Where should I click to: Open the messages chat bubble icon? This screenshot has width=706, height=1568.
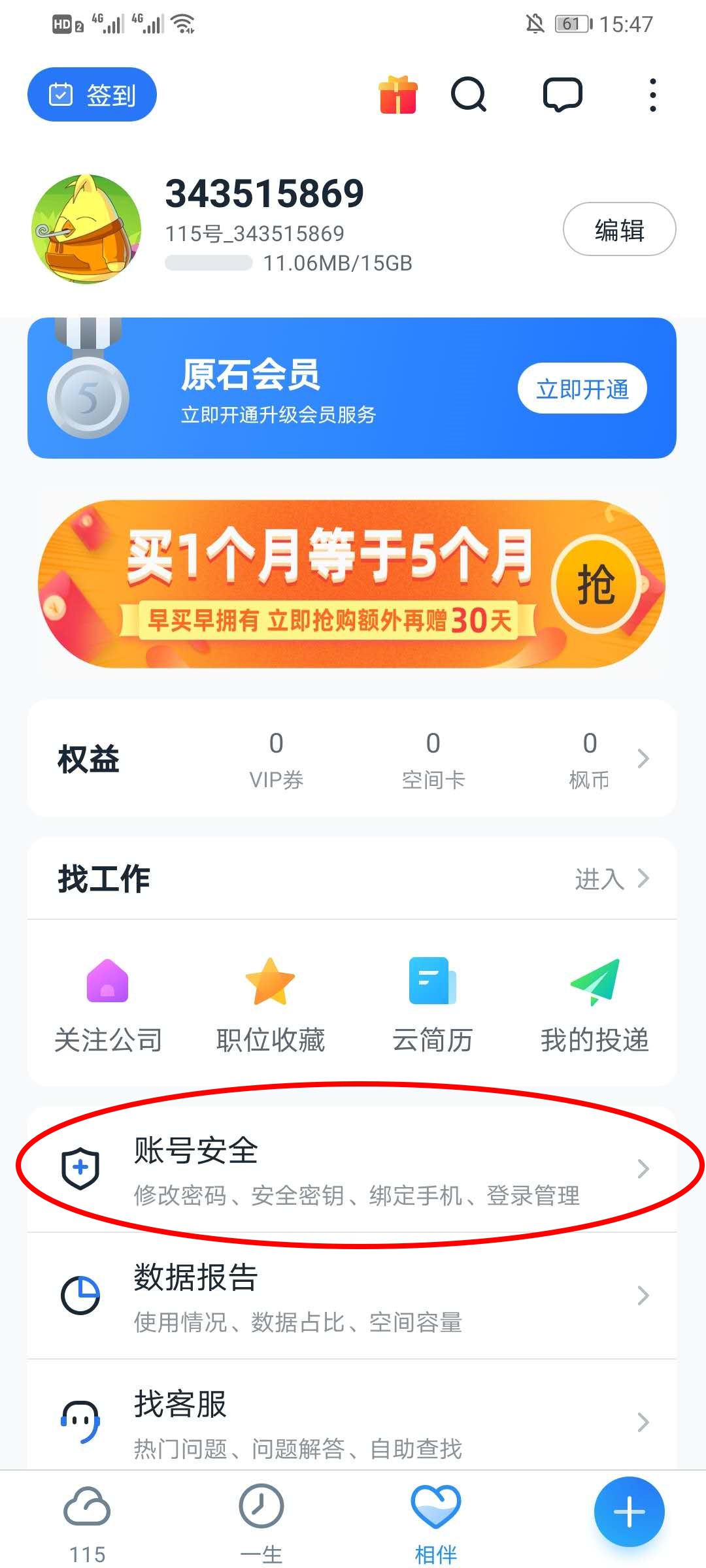point(562,95)
